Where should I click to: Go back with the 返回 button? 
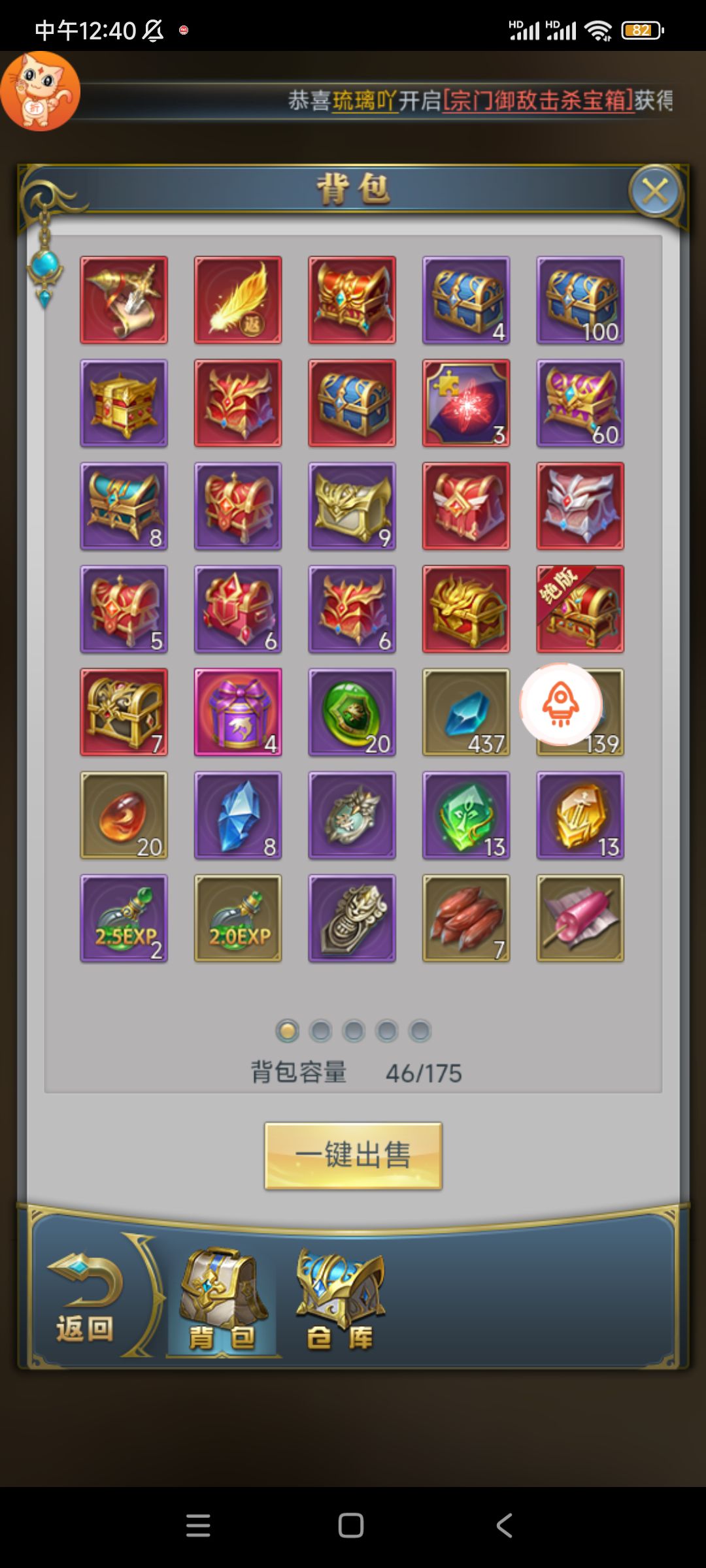pos(85,1299)
